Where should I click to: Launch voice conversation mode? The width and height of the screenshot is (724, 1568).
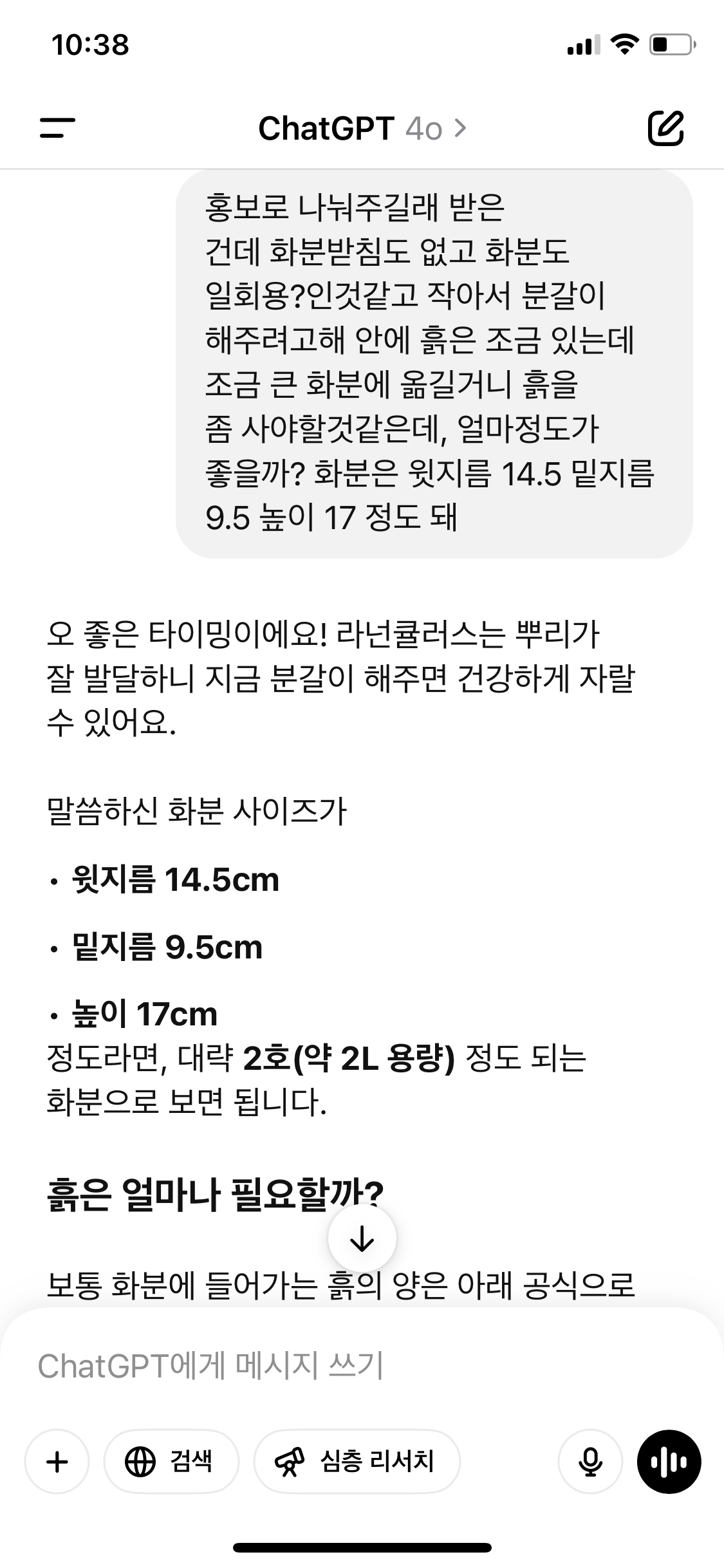669,1462
